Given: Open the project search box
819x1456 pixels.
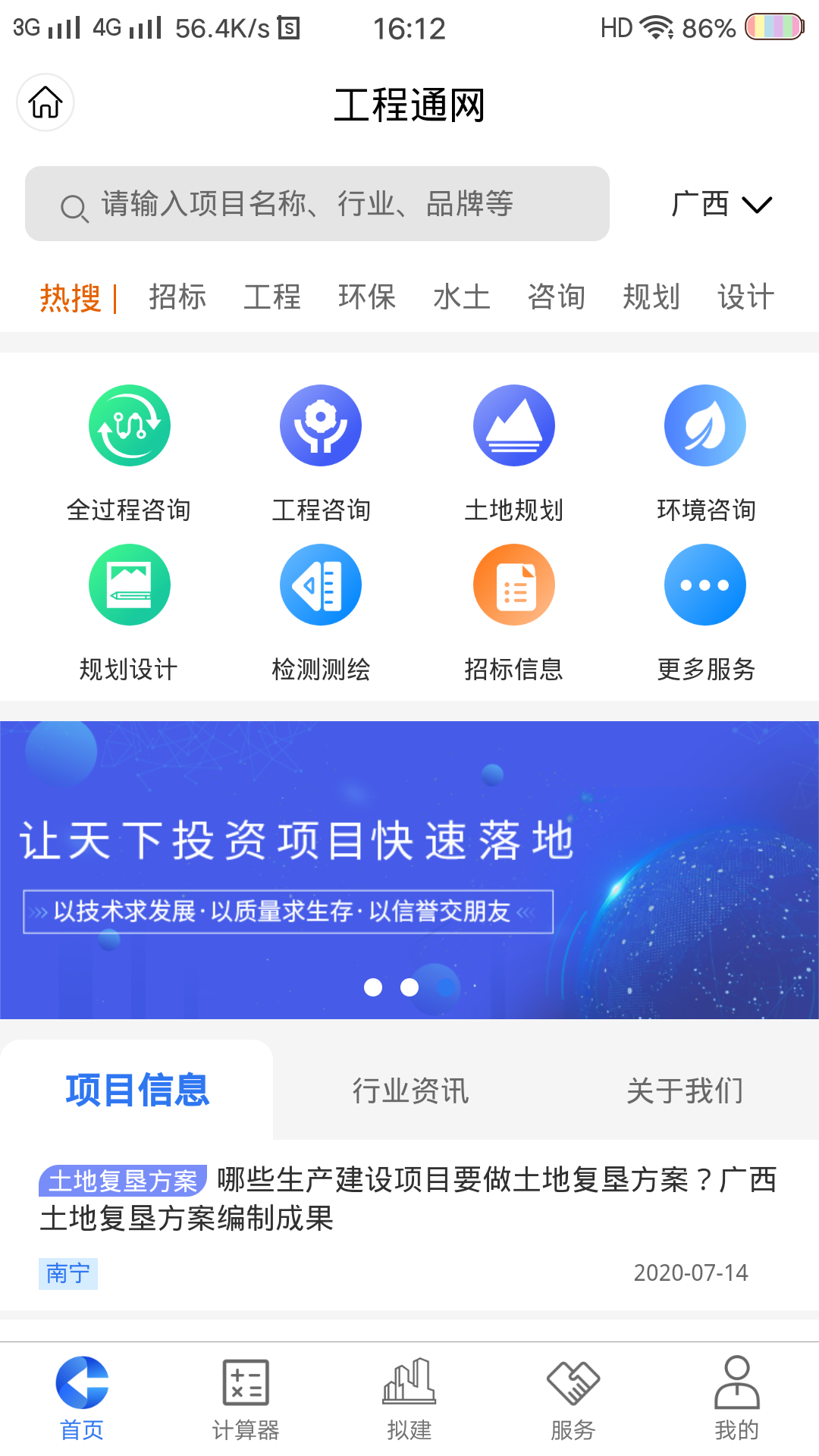Looking at the screenshot, I should [x=317, y=204].
